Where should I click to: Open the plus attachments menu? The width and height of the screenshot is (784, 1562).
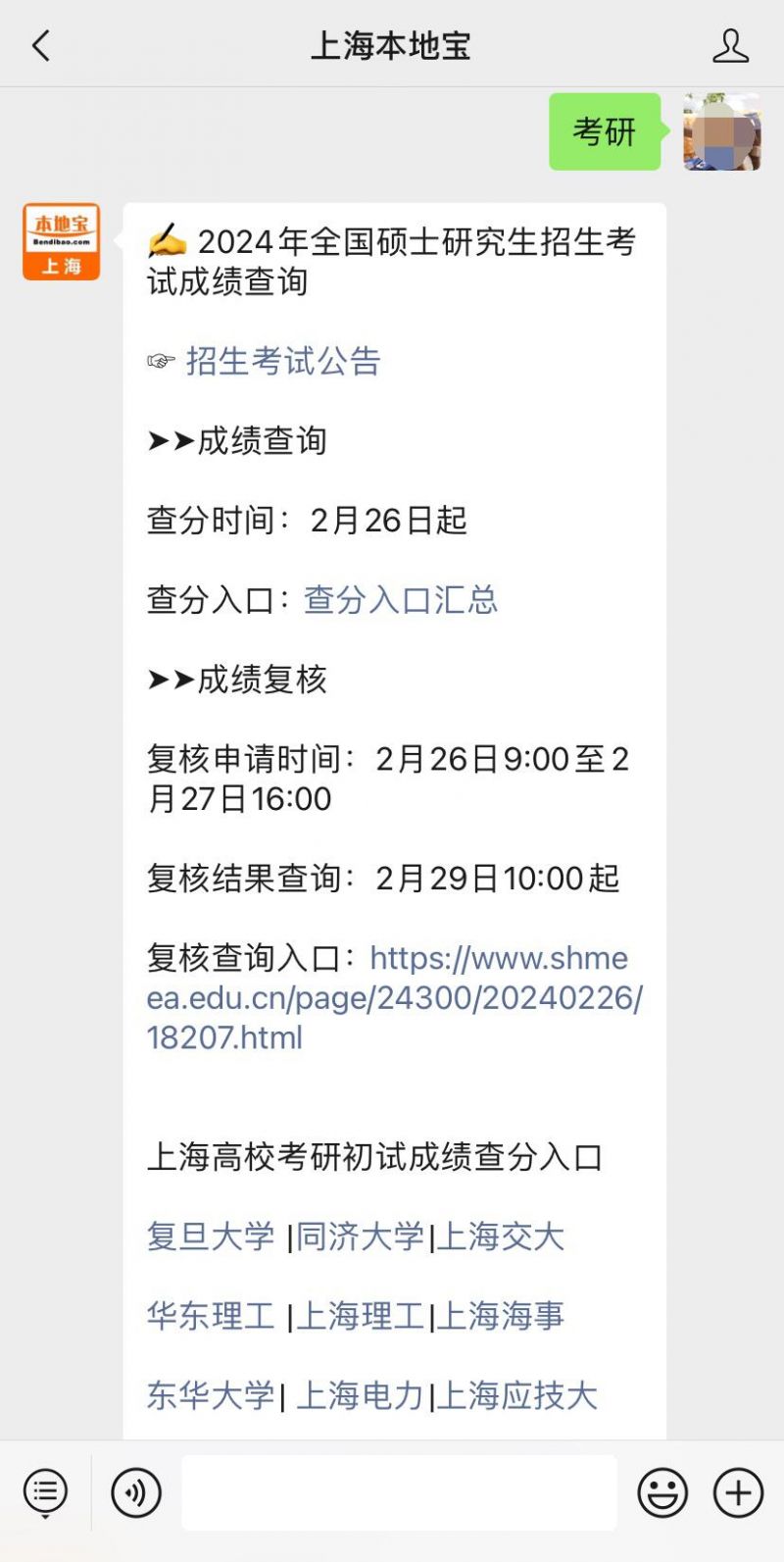click(738, 1493)
